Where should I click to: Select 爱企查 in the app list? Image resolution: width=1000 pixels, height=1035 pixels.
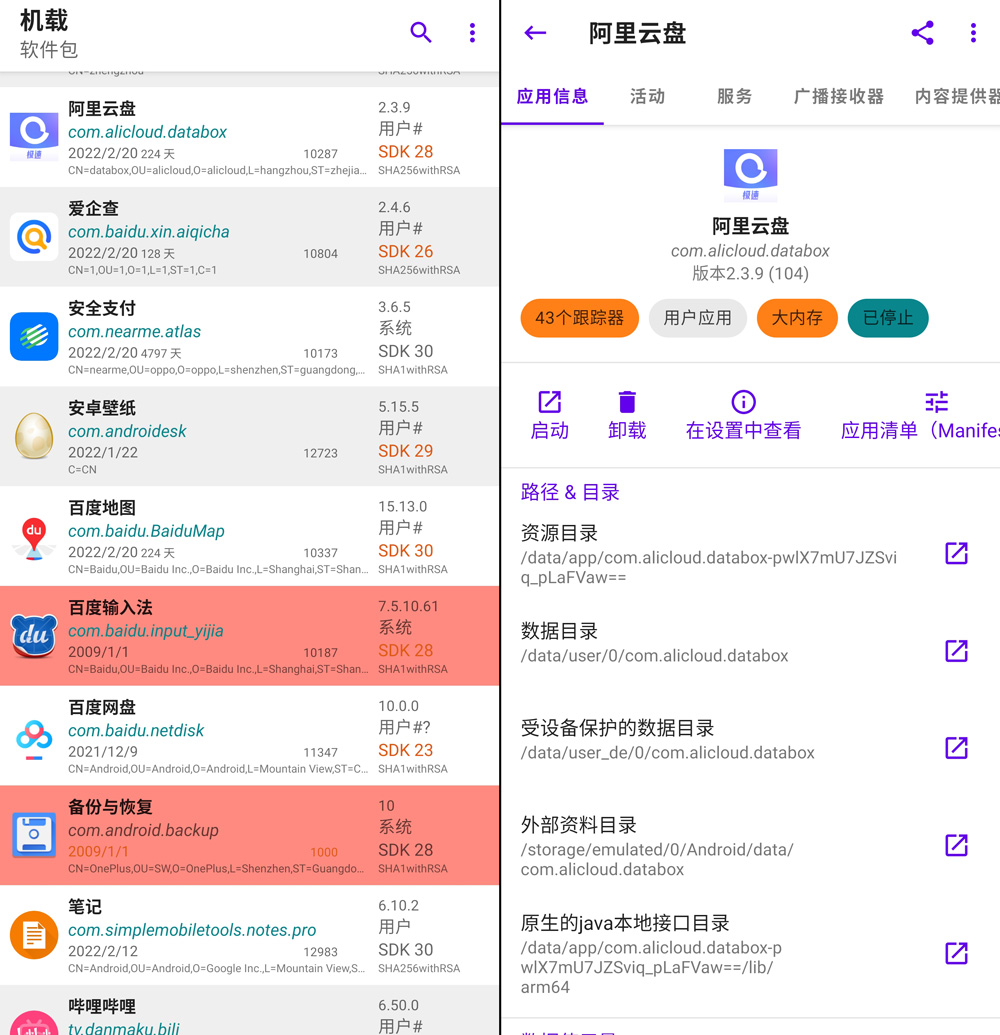(249, 237)
